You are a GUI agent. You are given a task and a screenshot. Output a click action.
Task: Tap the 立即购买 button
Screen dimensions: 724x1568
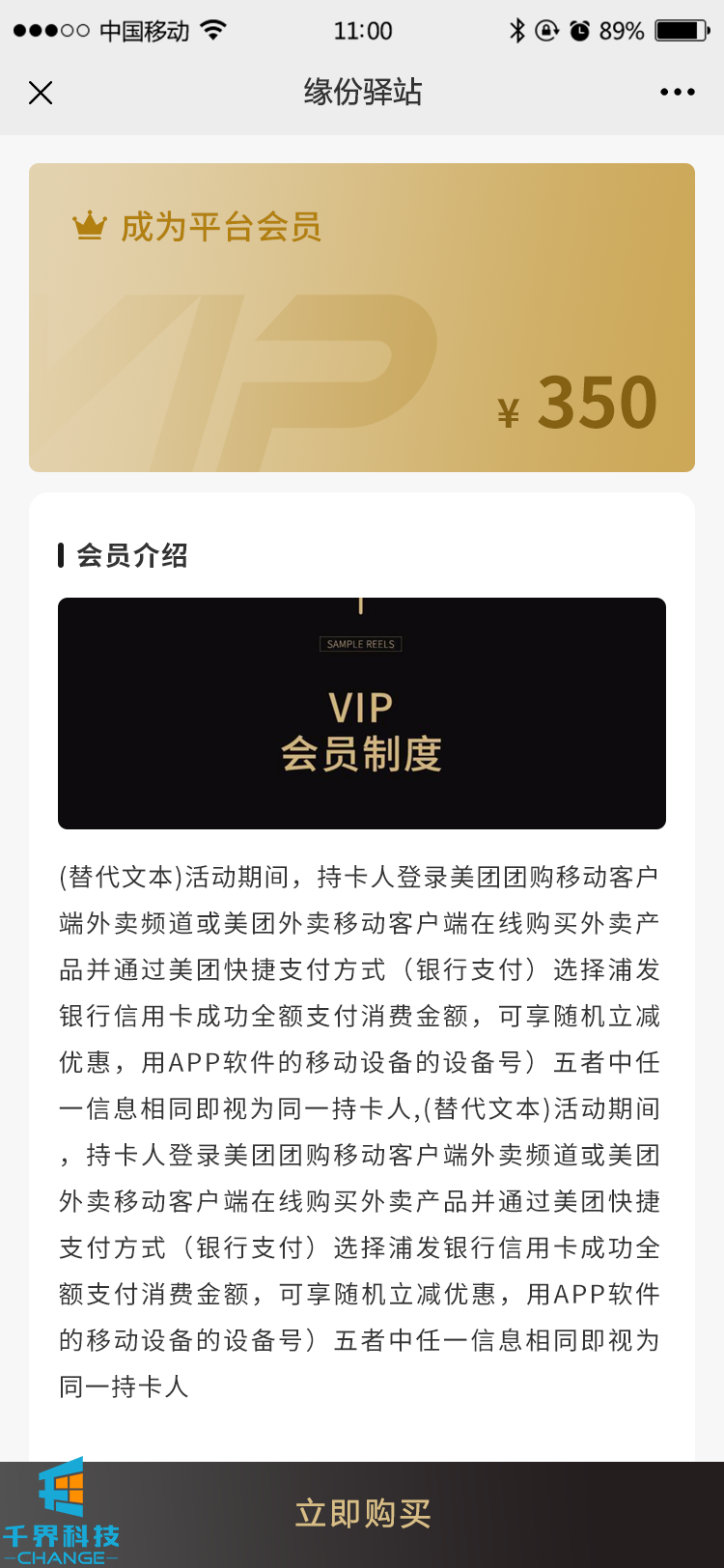coord(363,1513)
